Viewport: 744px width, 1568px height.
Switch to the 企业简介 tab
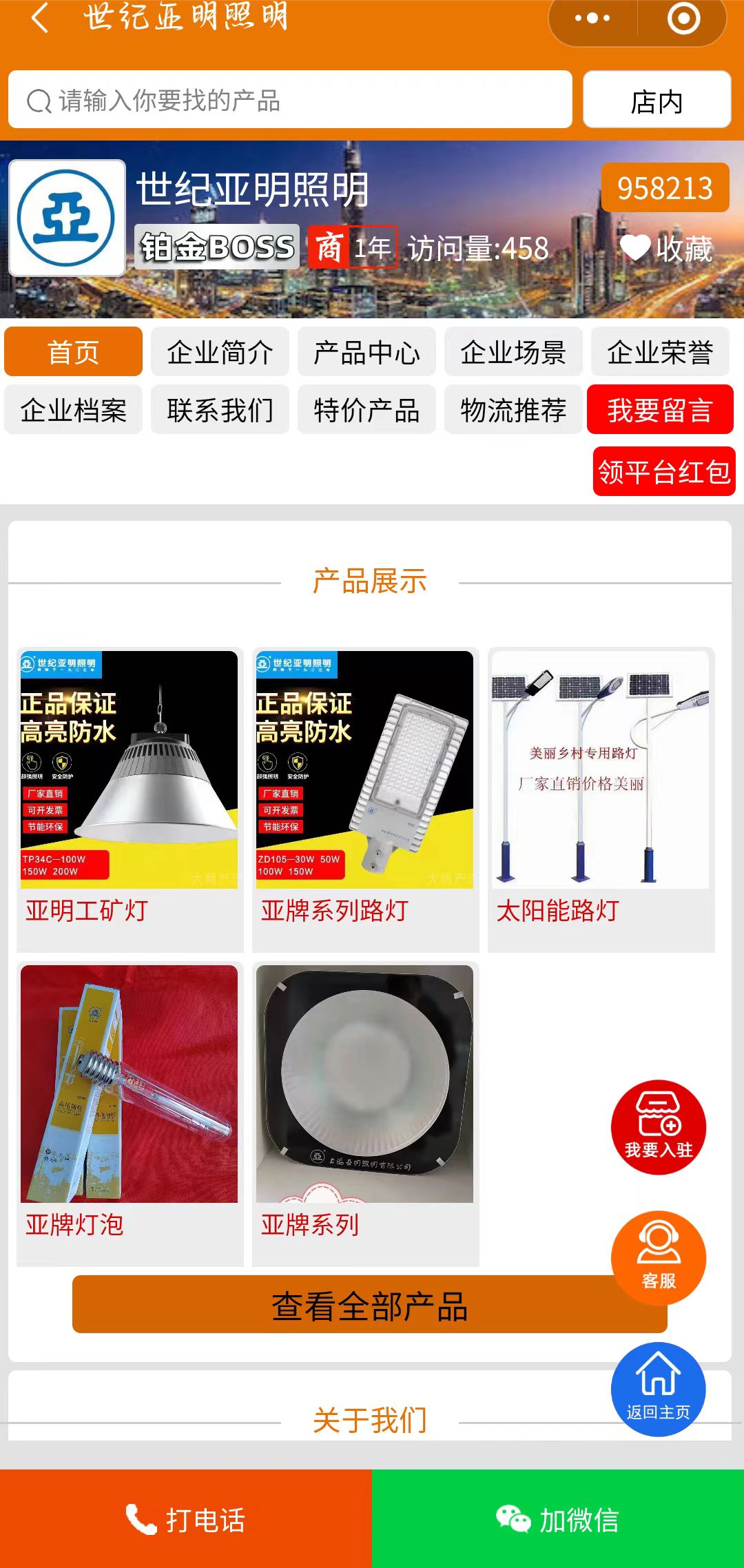pyautogui.click(x=220, y=352)
